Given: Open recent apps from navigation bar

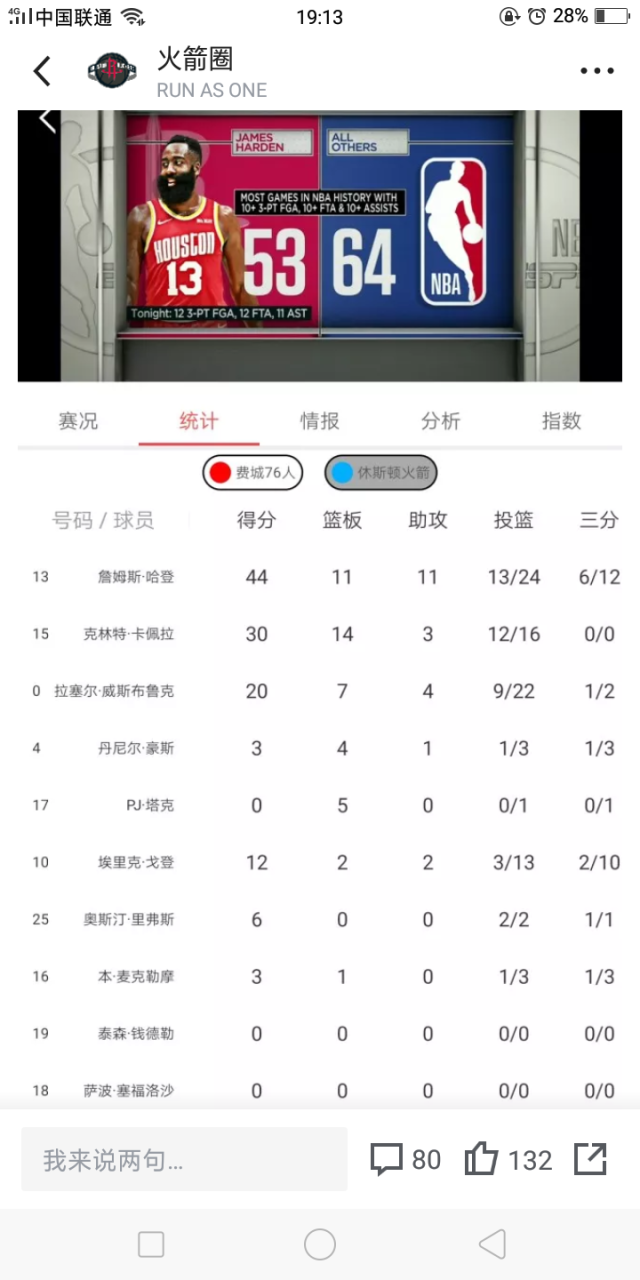Looking at the screenshot, I should pyautogui.click(x=151, y=1244).
